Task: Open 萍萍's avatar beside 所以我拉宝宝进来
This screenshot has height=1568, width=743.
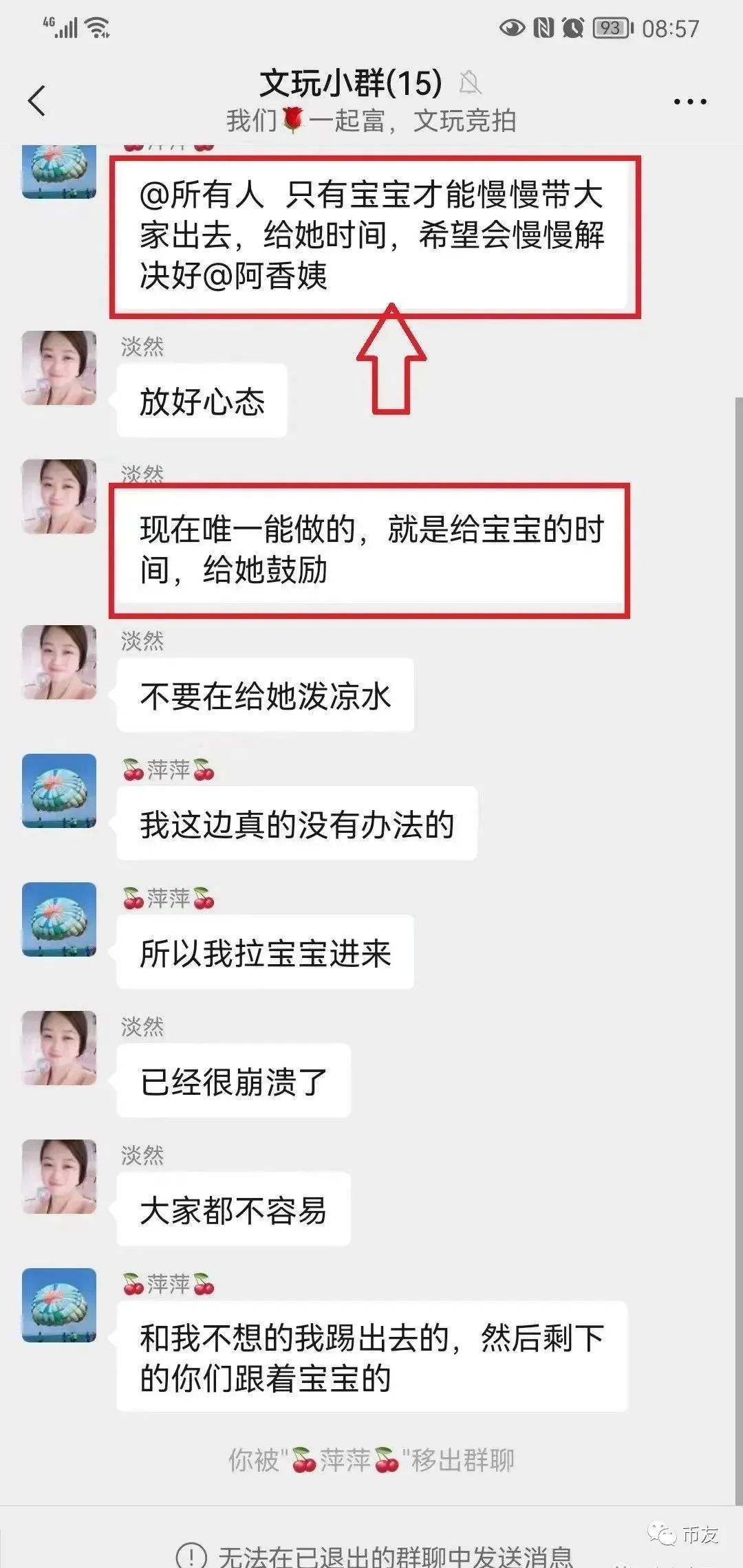Action: click(59, 919)
